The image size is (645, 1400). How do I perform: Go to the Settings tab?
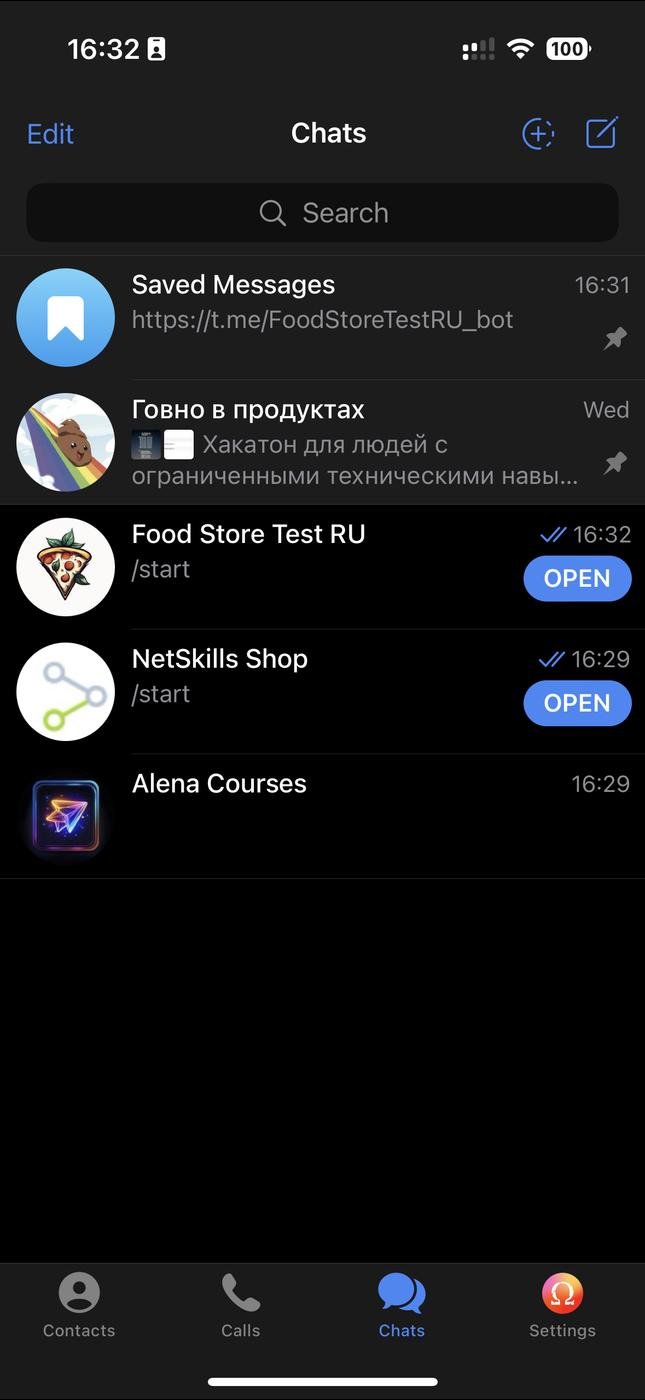click(562, 1305)
